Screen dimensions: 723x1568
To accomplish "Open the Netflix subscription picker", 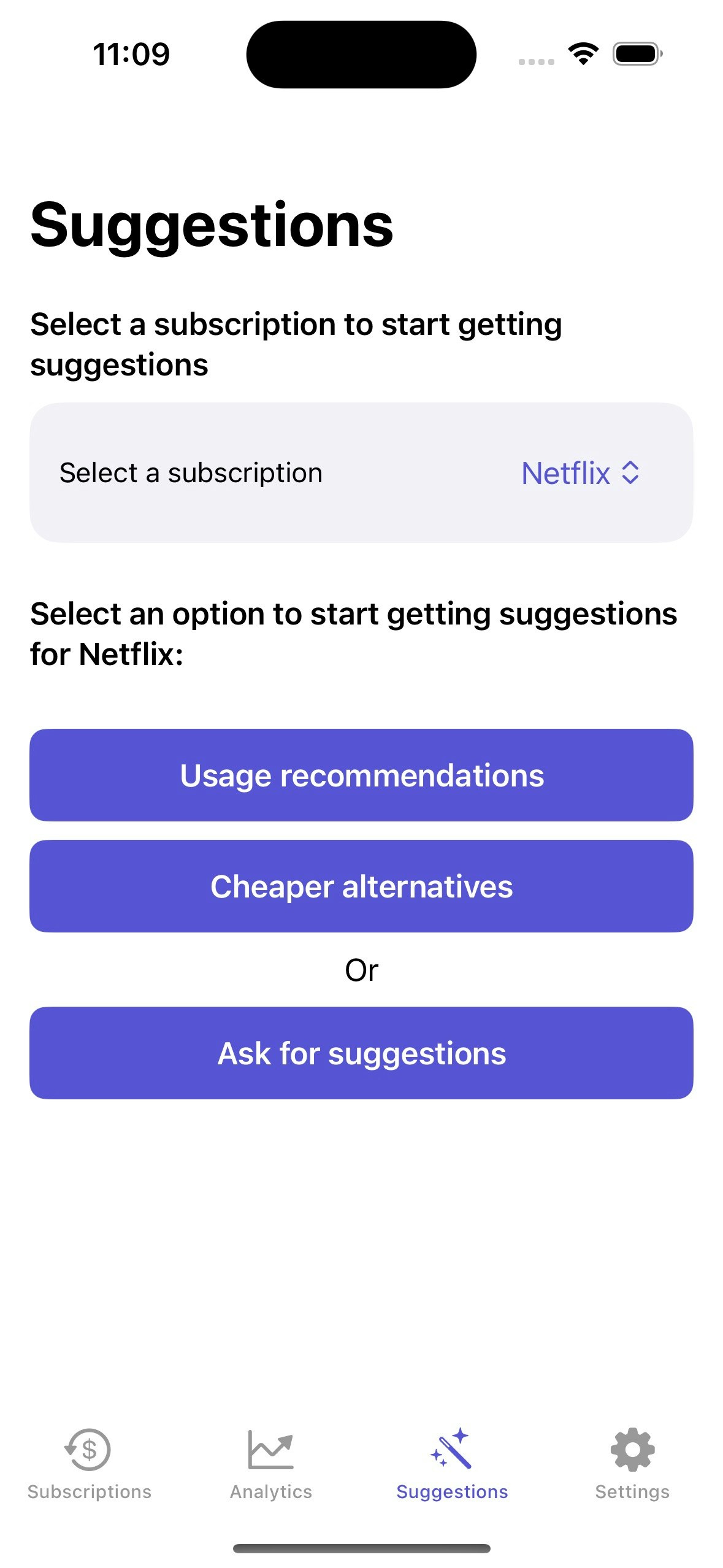I will [x=580, y=473].
